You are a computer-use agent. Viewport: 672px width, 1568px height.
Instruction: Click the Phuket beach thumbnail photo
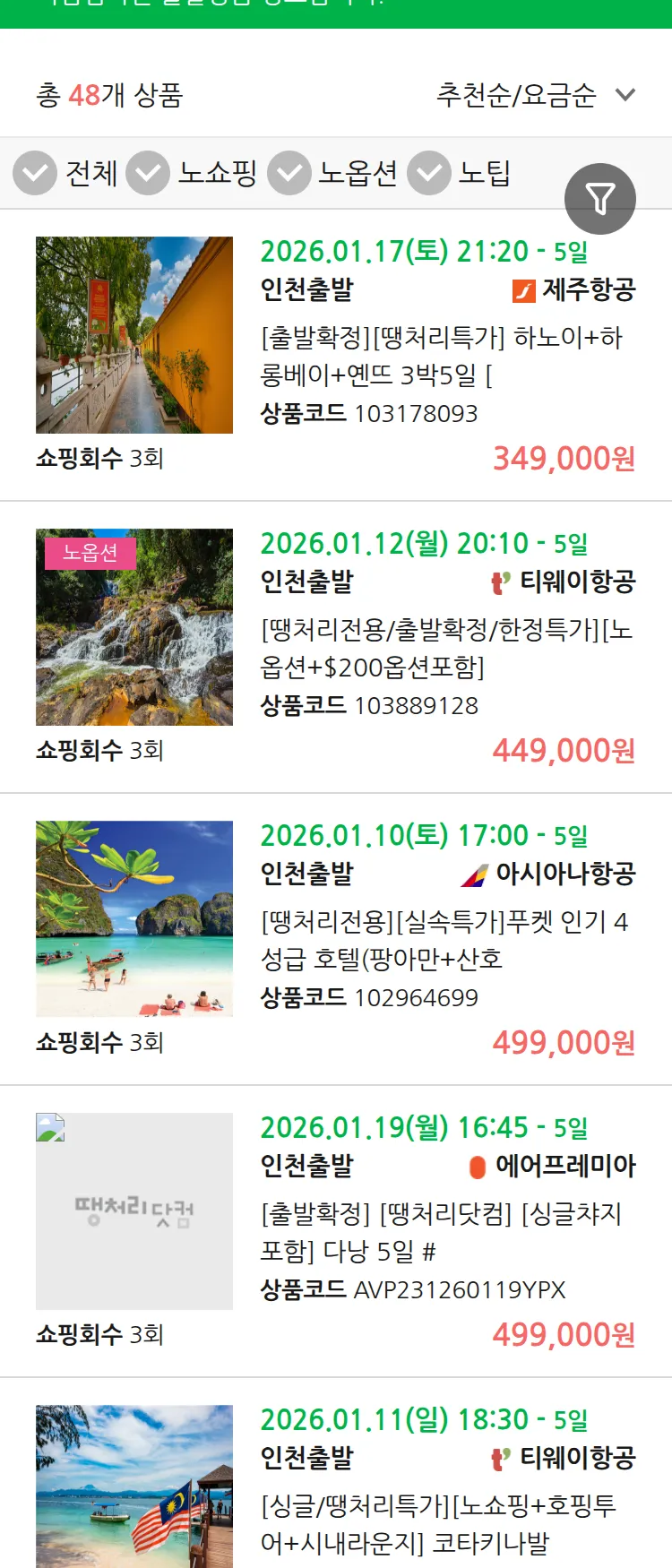pos(134,919)
